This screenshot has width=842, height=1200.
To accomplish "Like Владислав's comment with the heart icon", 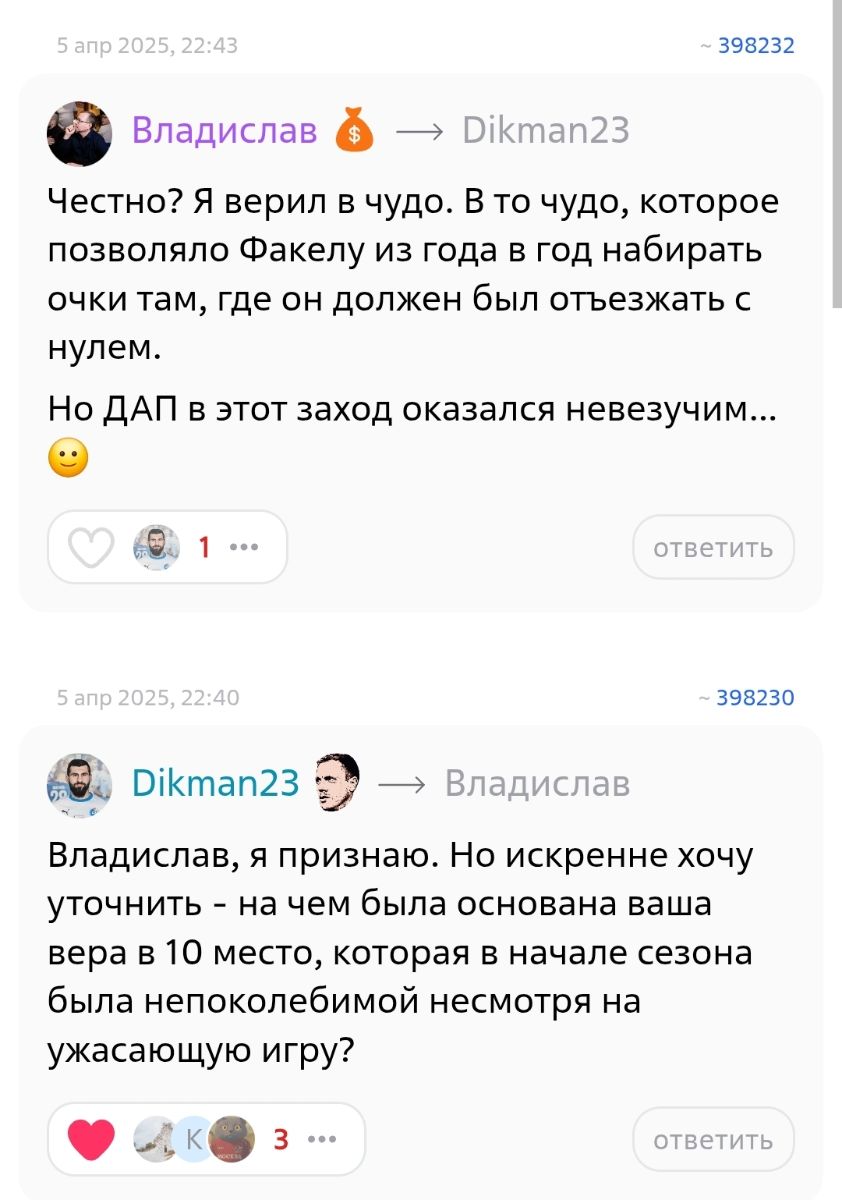I will pos(91,547).
